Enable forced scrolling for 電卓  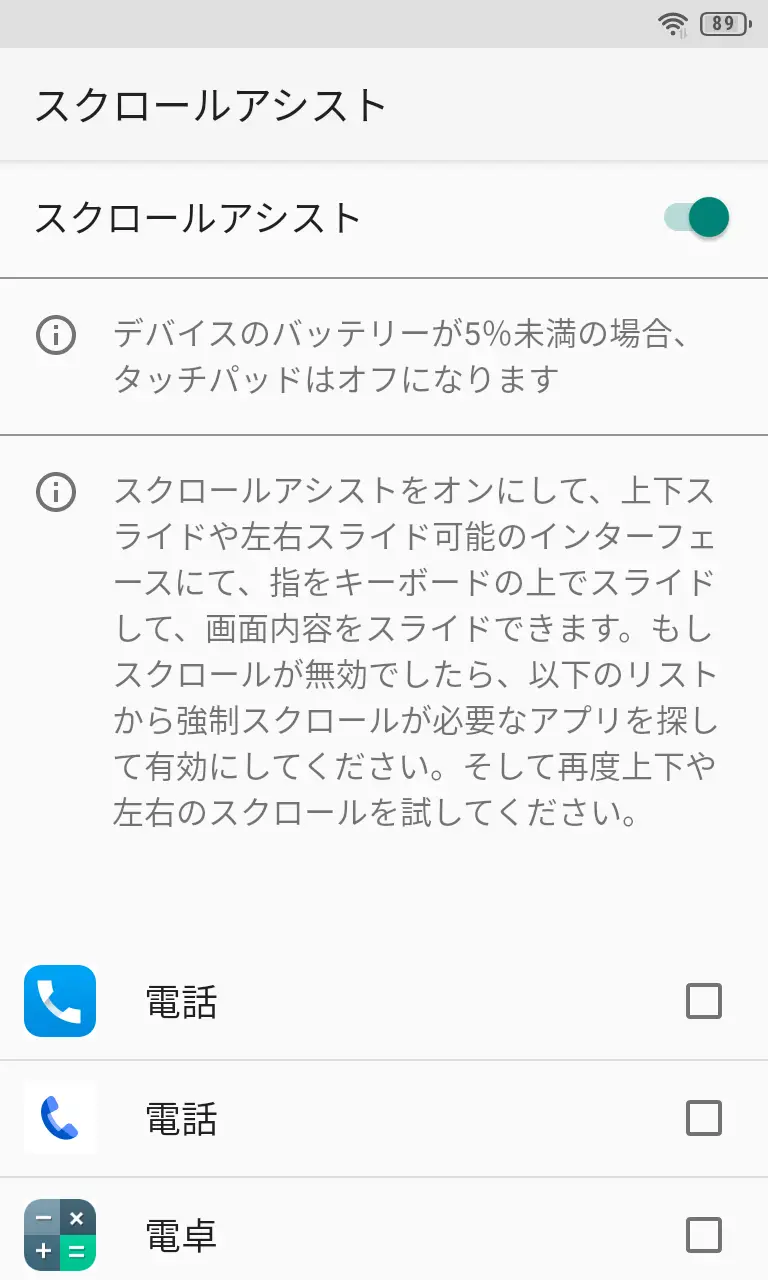pos(704,1236)
